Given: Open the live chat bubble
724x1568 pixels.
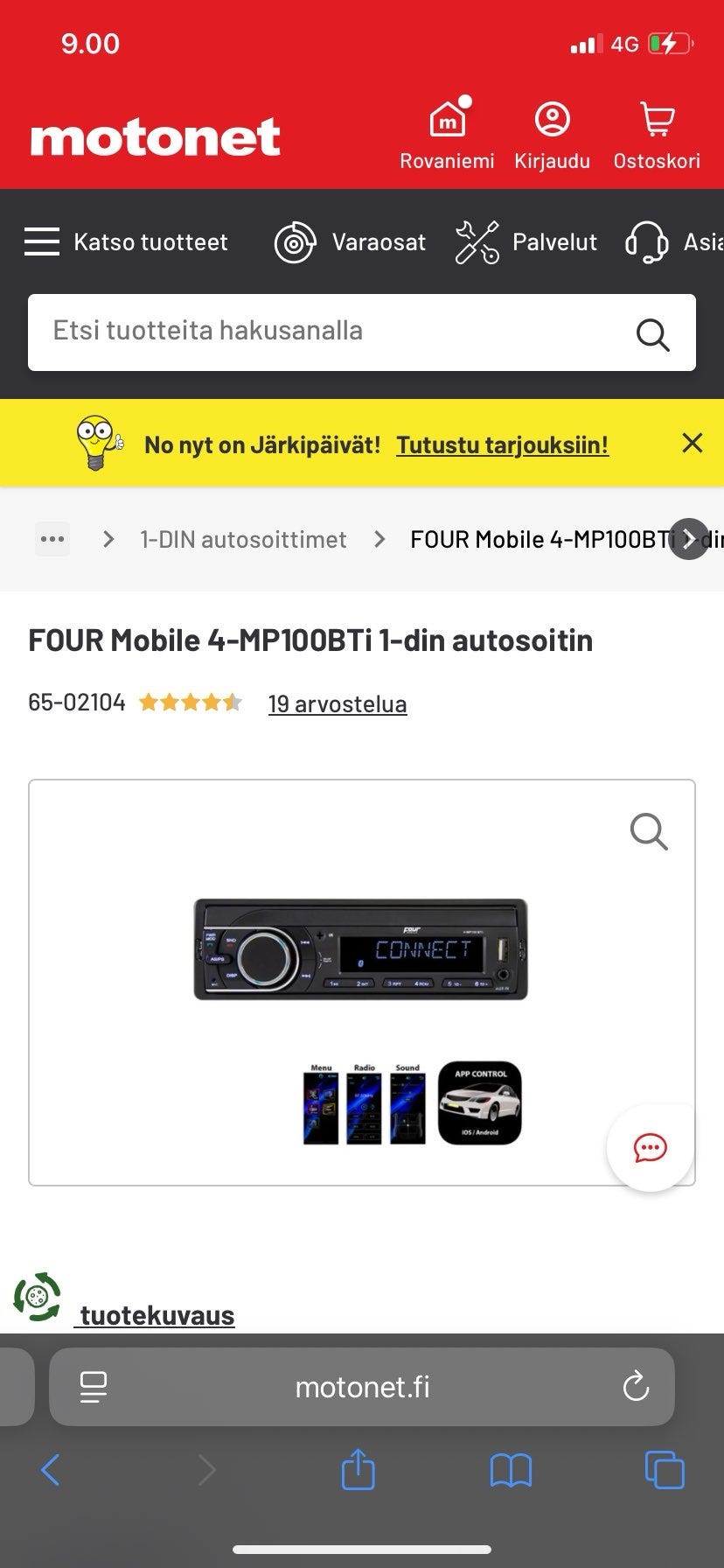Looking at the screenshot, I should pyautogui.click(x=650, y=1147).
